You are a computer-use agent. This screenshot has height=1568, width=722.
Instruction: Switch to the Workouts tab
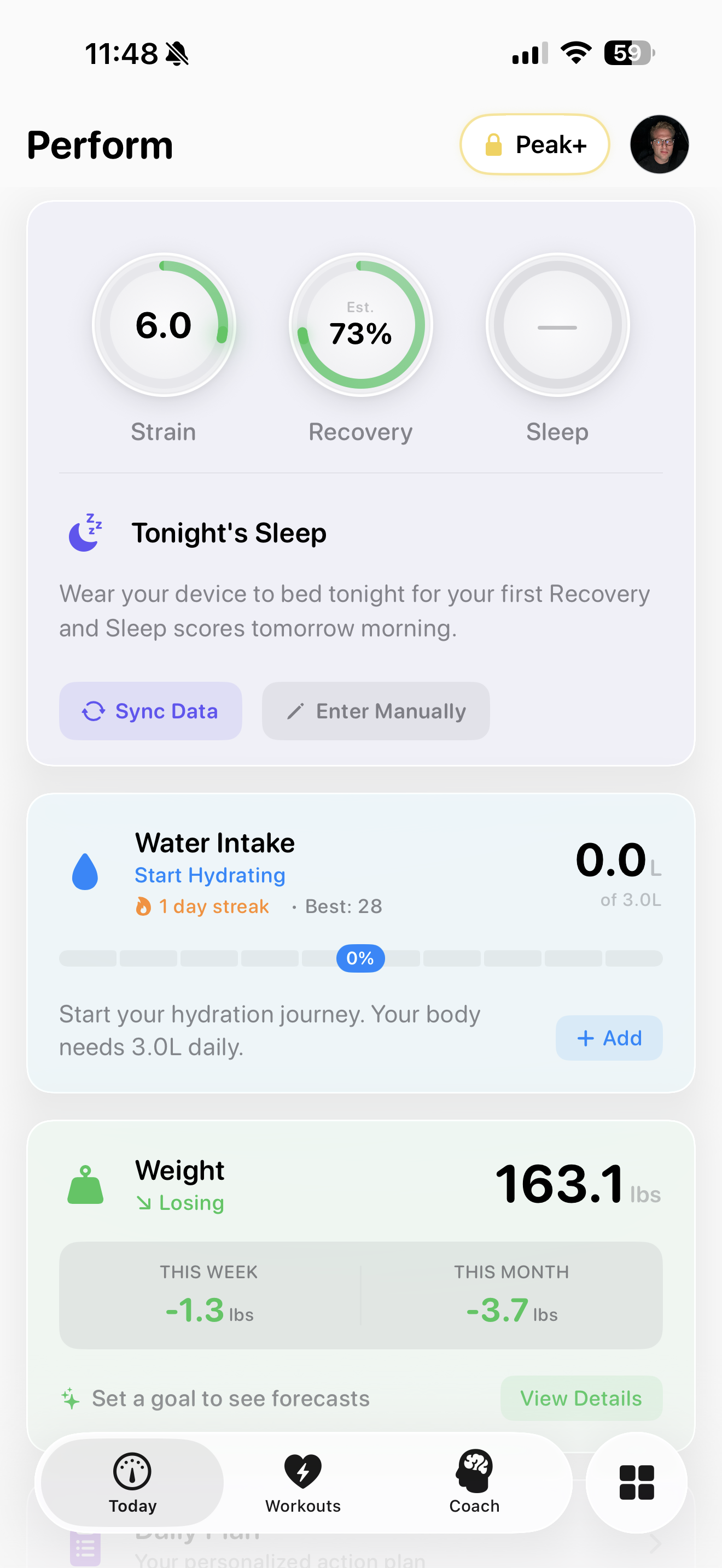303,1483
